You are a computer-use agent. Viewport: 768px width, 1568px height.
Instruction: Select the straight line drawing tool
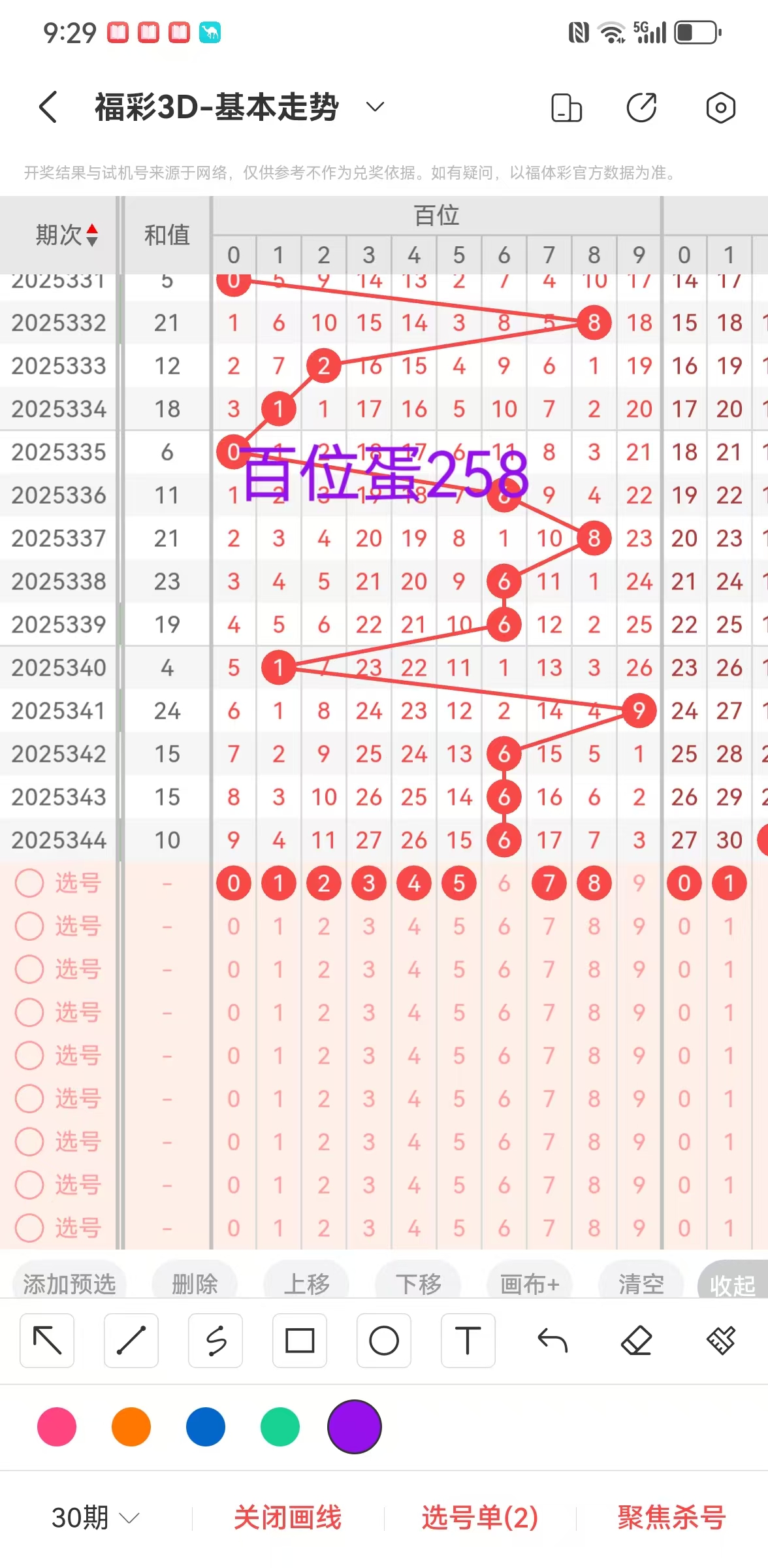pos(131,1341)
